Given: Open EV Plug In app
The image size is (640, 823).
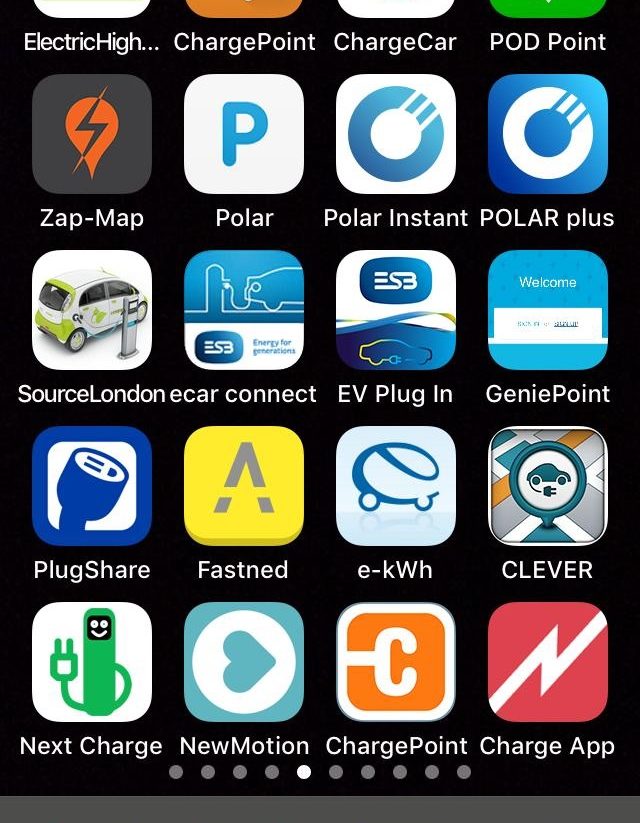Looking at the screenshot, I should click(x=396, y=310).
